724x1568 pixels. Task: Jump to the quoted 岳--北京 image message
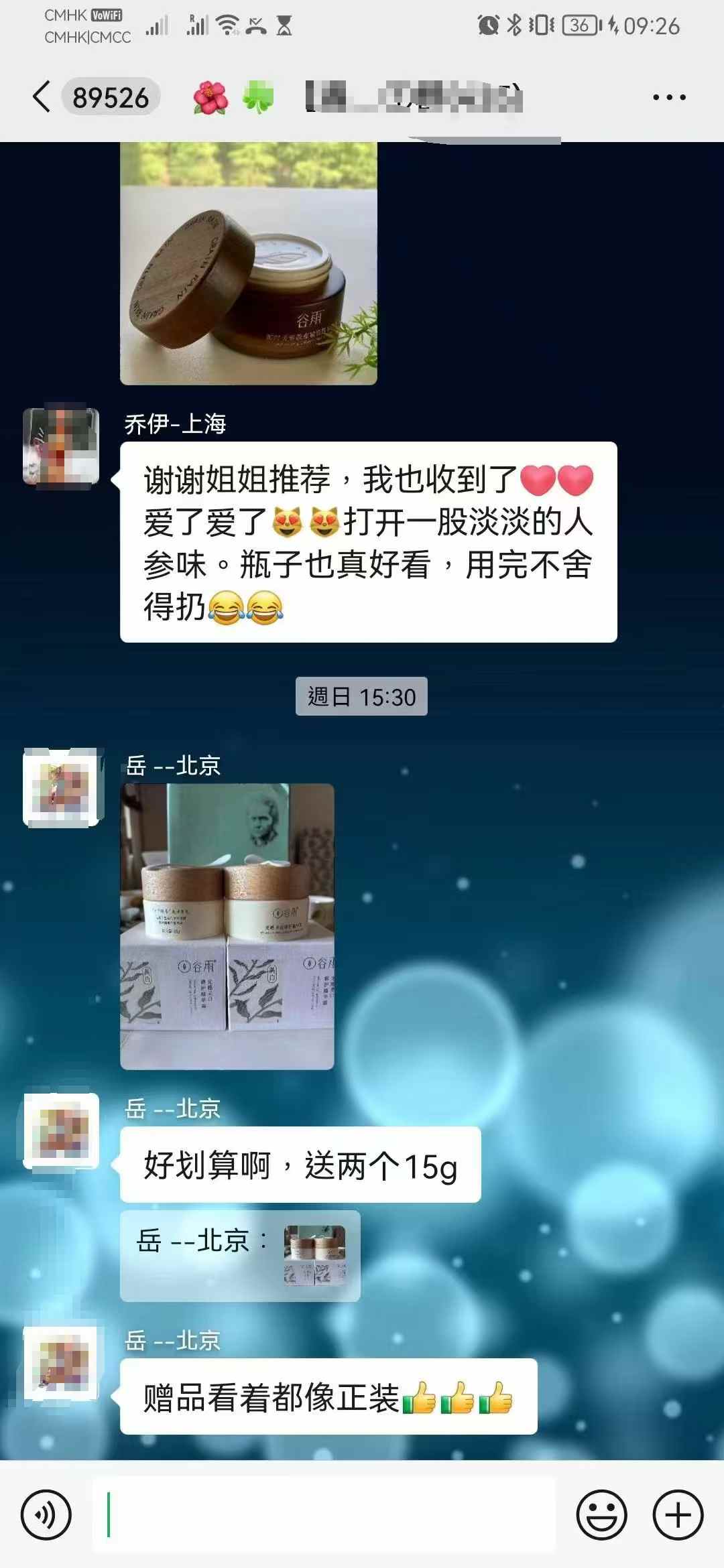point(240,1256)
